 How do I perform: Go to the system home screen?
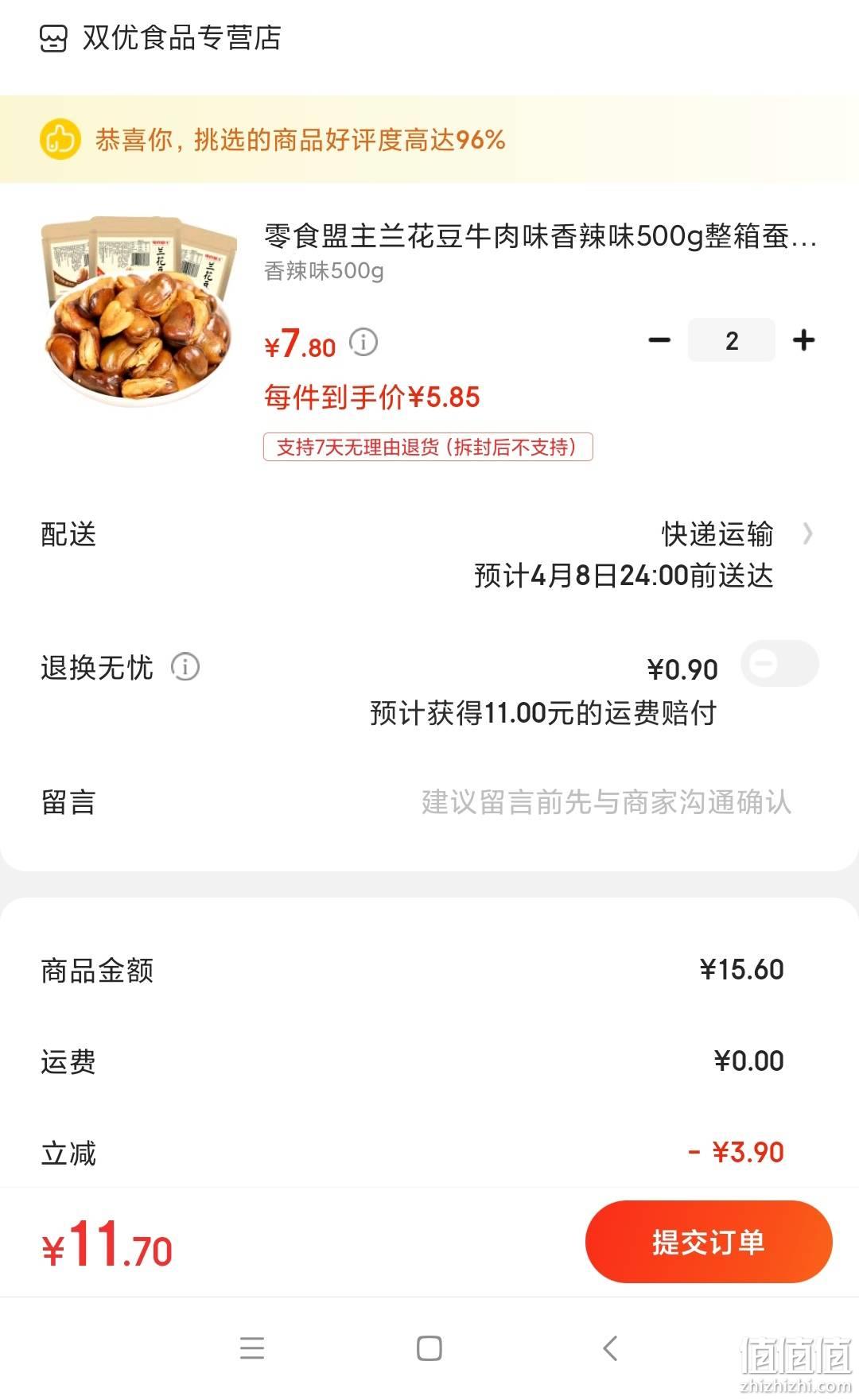coord(429,1348)
